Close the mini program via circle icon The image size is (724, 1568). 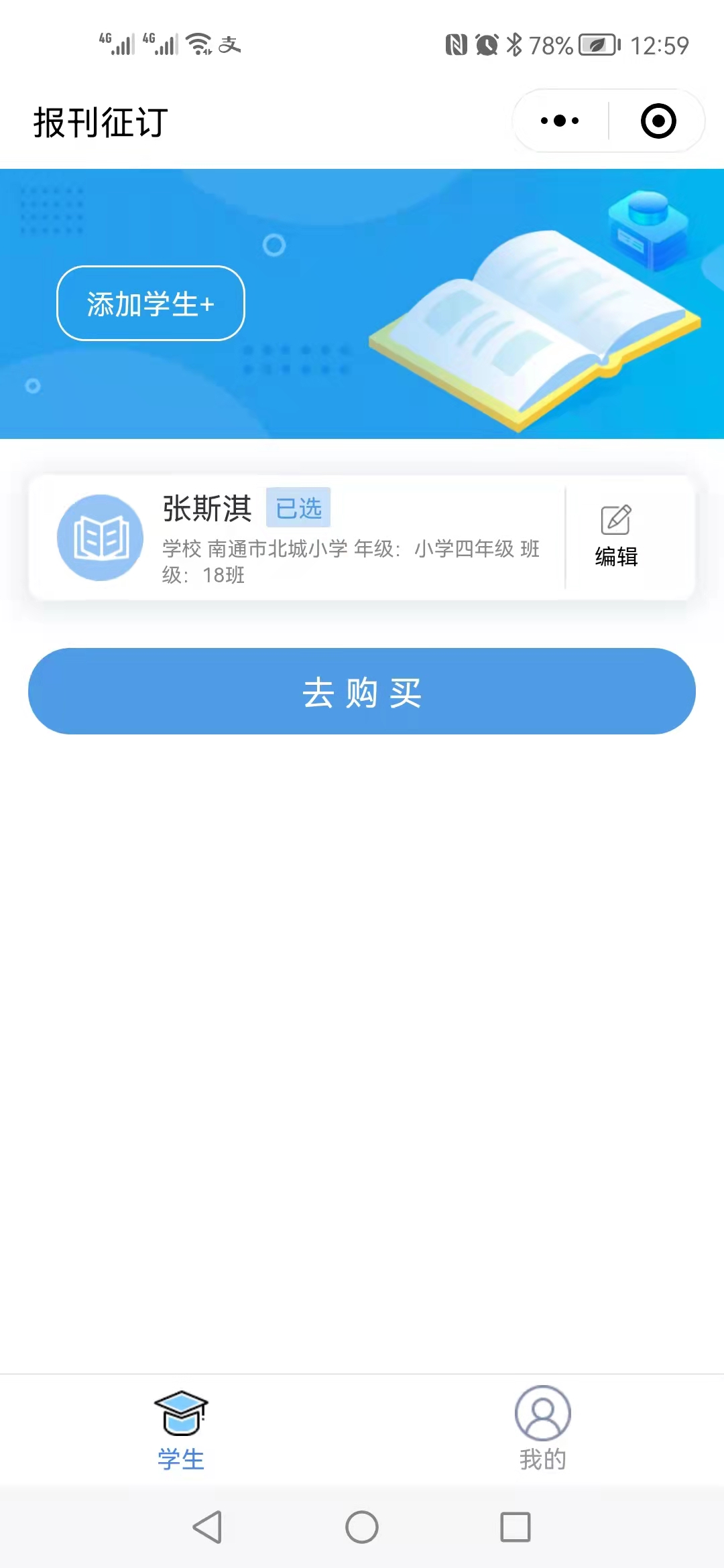pos(658,121)
